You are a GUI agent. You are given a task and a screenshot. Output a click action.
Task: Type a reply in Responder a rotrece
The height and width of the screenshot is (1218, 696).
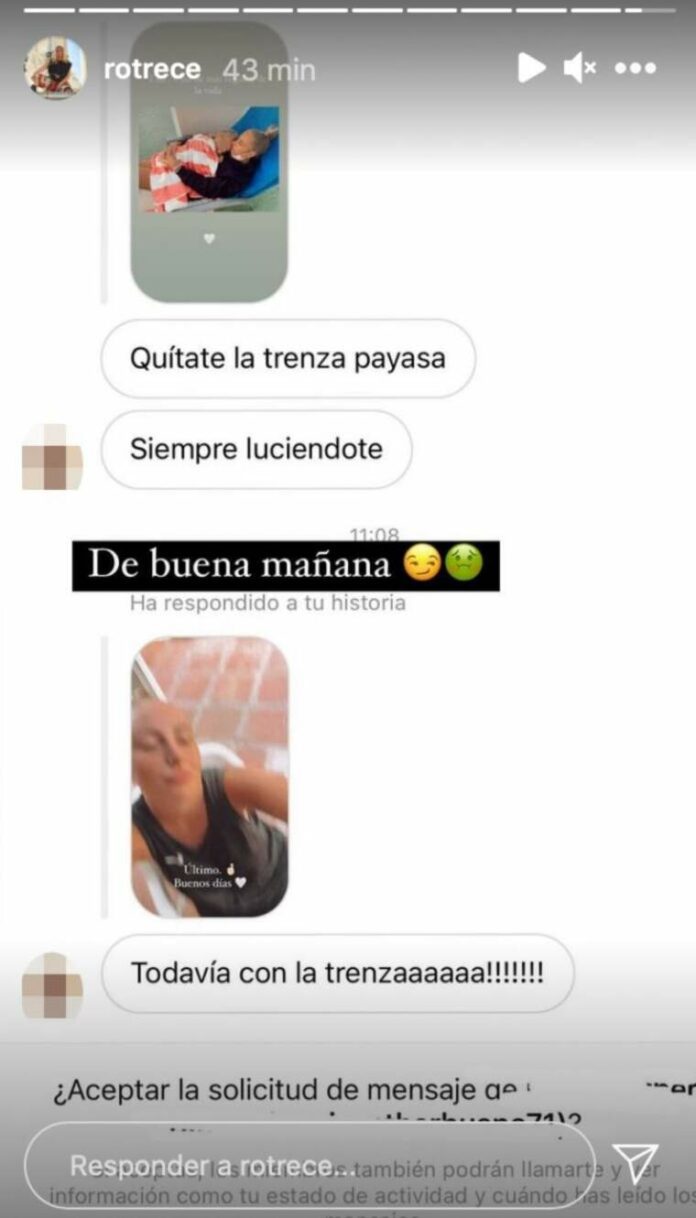(x=300, y=1166)
